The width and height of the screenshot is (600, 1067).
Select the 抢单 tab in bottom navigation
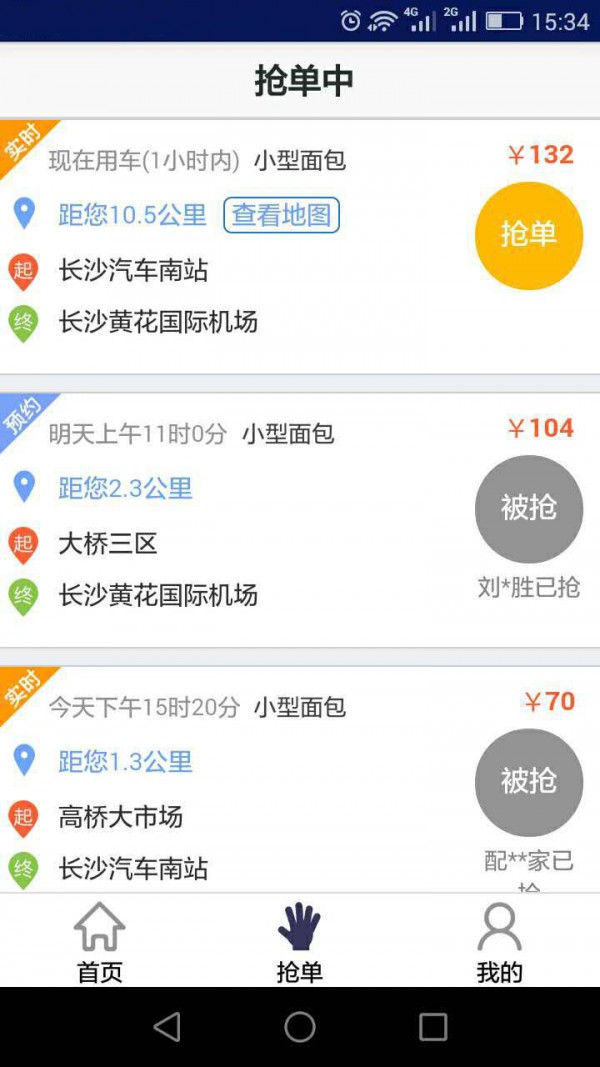[x=299, y=942]
